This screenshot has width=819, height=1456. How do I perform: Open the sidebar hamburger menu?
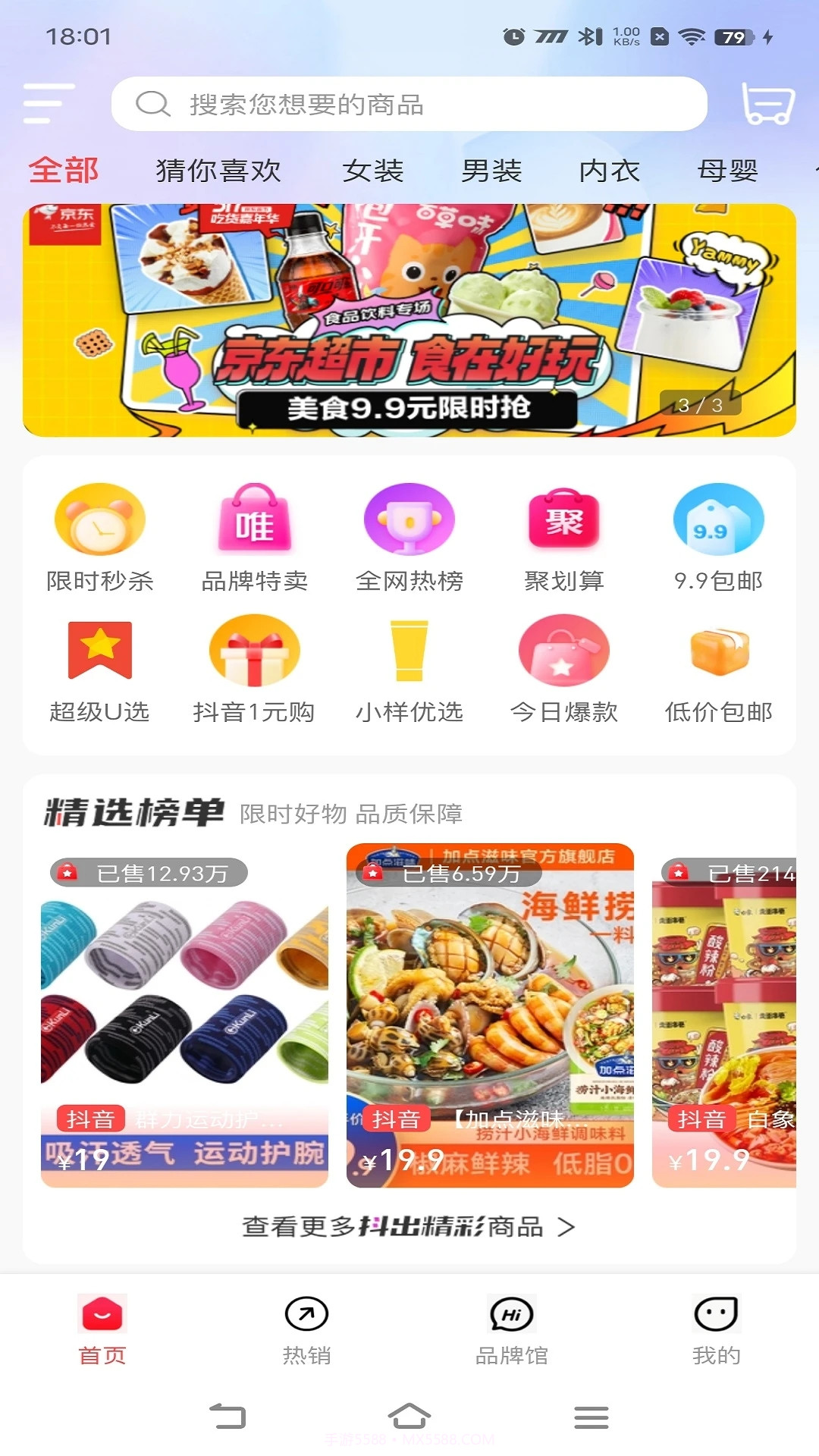point(47,104)
